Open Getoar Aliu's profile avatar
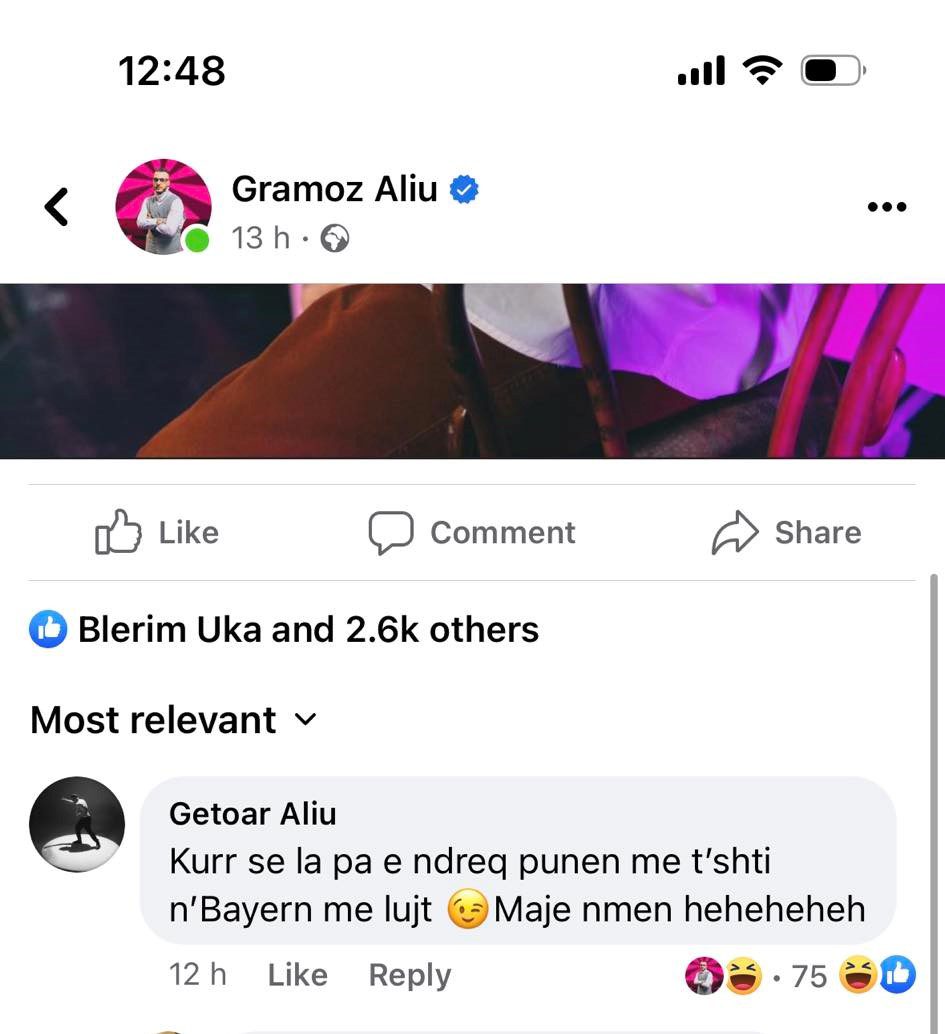Viewport: 945px width, 1034px height. pyautogui.click(x=77, y=824)
